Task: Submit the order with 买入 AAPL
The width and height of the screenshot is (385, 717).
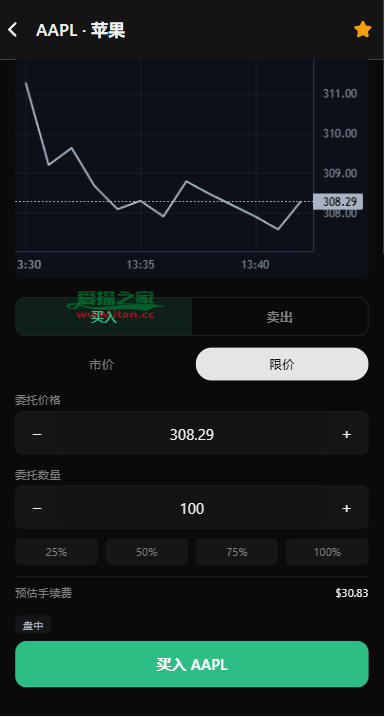Action: pyautogui.click(x=192, y=664)
